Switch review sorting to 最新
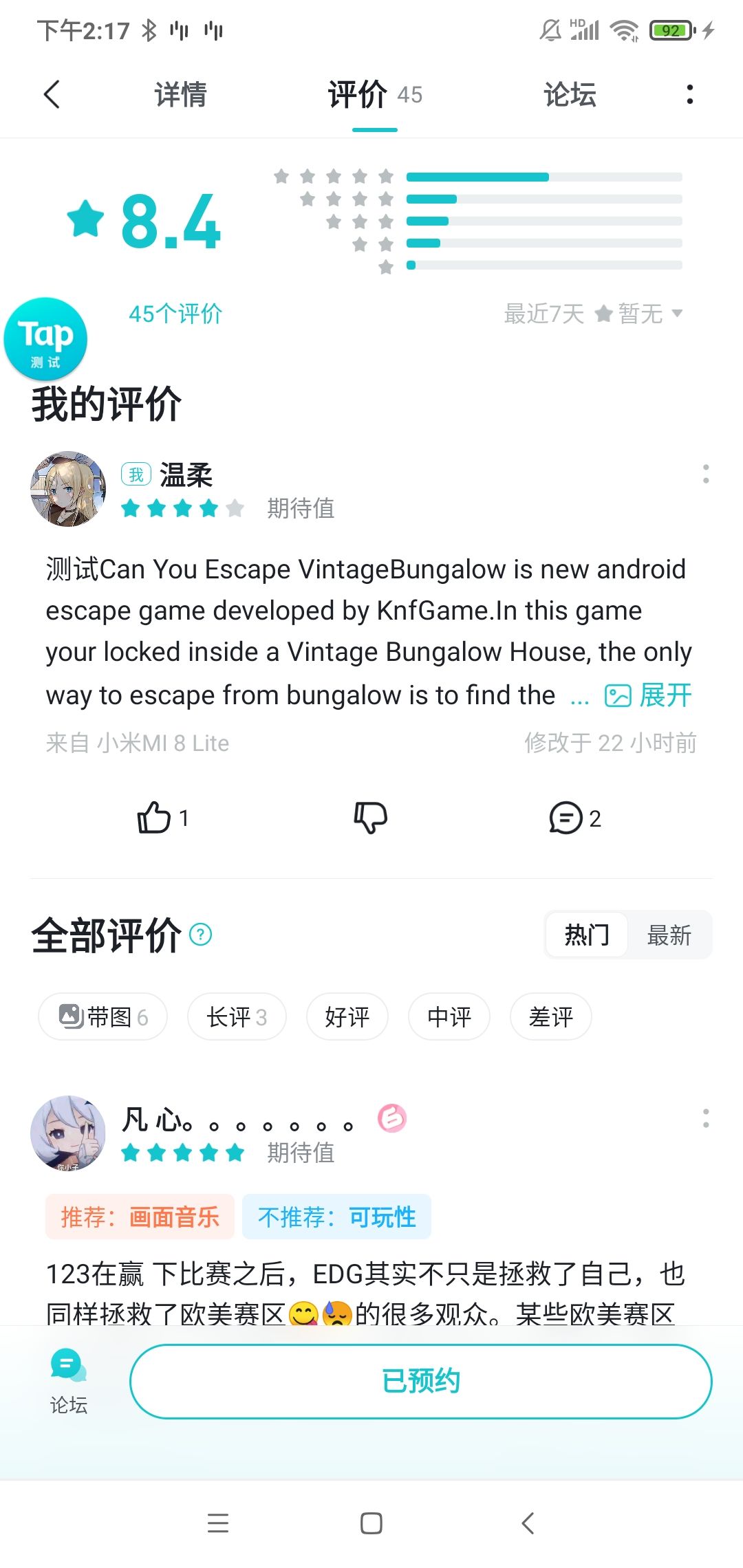 [x=671, y=935]
